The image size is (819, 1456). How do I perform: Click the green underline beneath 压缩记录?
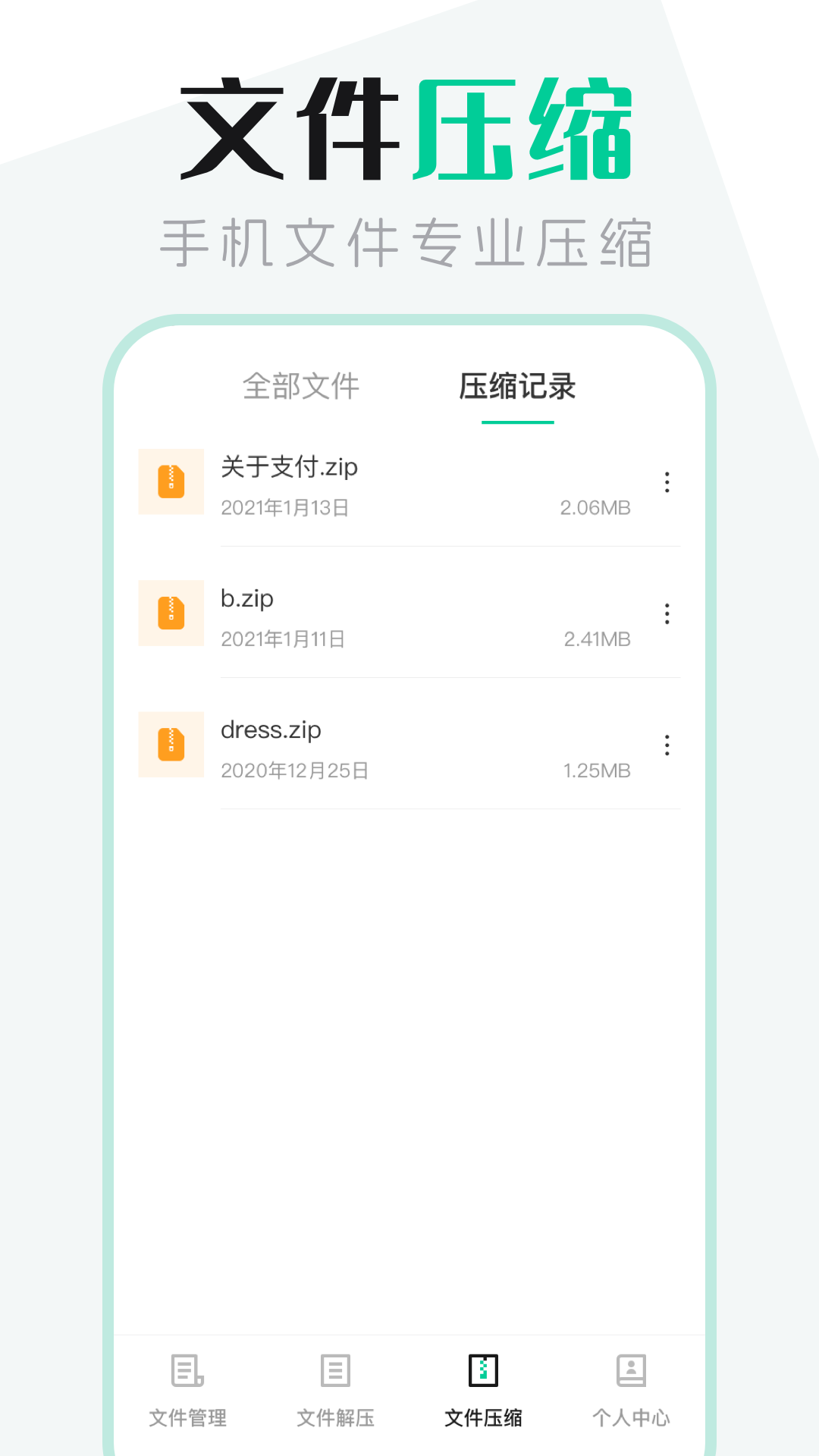518,422
